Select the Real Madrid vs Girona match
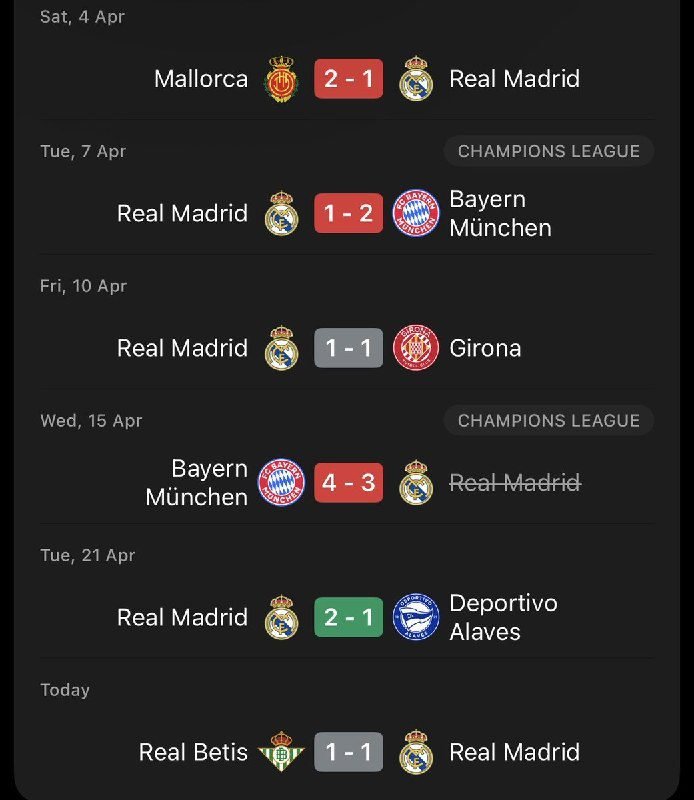 coord(348,348)
